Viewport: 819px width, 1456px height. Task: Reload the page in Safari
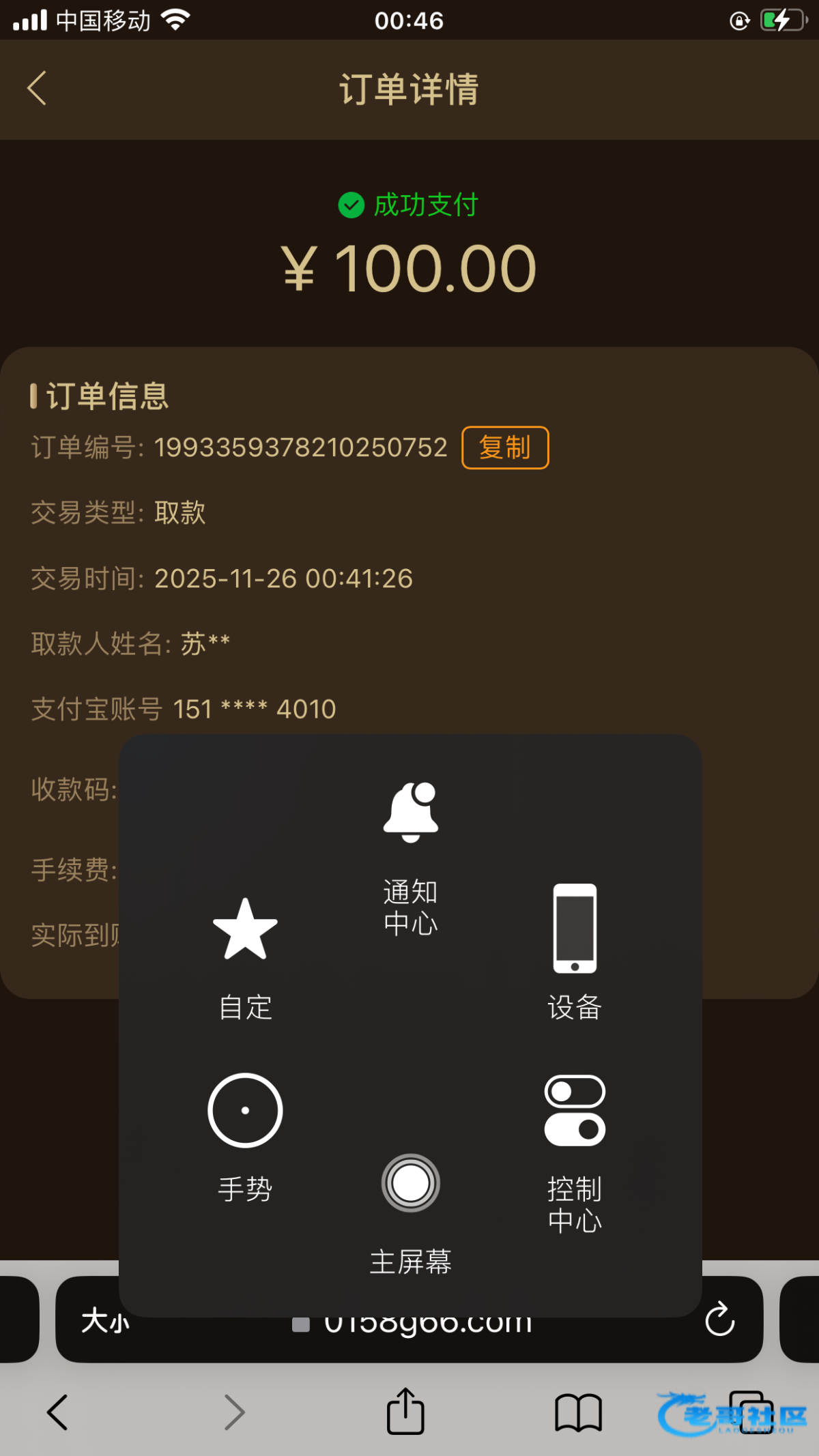point(719,1320)
